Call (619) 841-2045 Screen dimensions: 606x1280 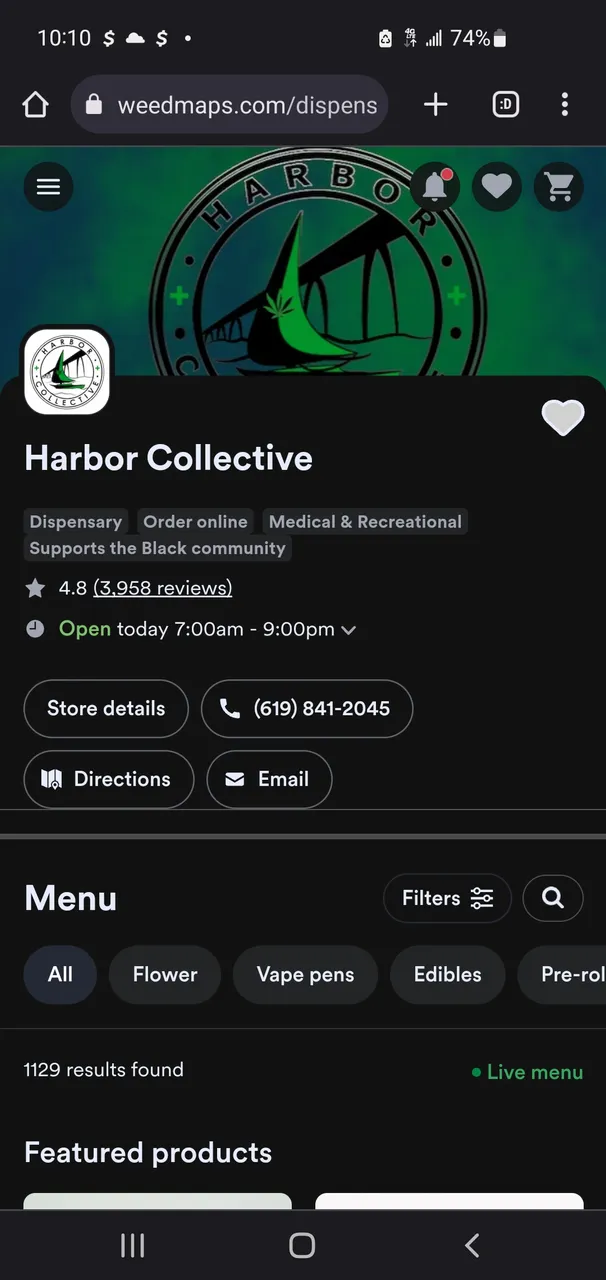click(307, 709)
